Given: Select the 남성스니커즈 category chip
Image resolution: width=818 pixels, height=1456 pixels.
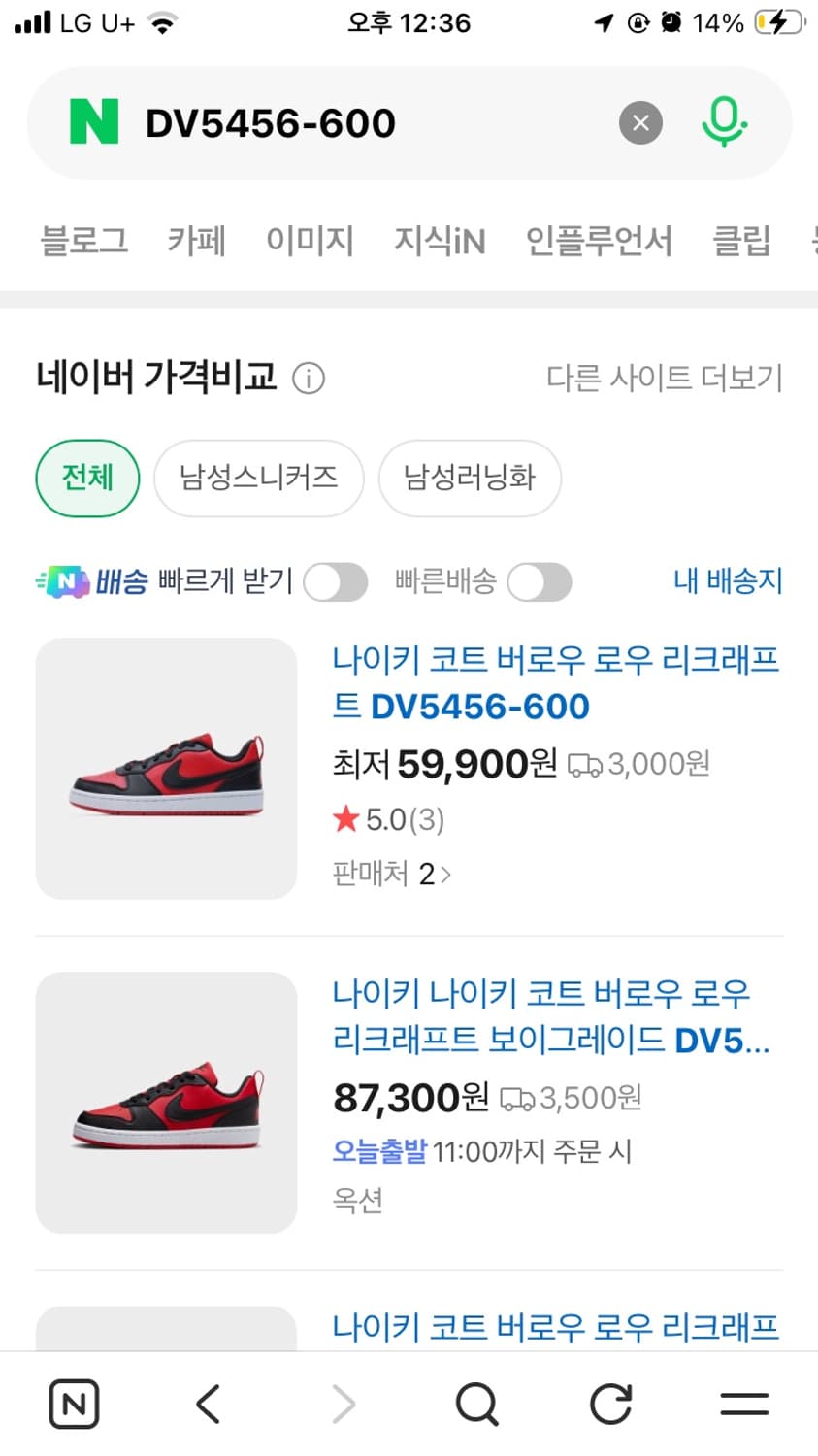Looking at the screenshot, I should pyautogui.click(x=258, y=479).
